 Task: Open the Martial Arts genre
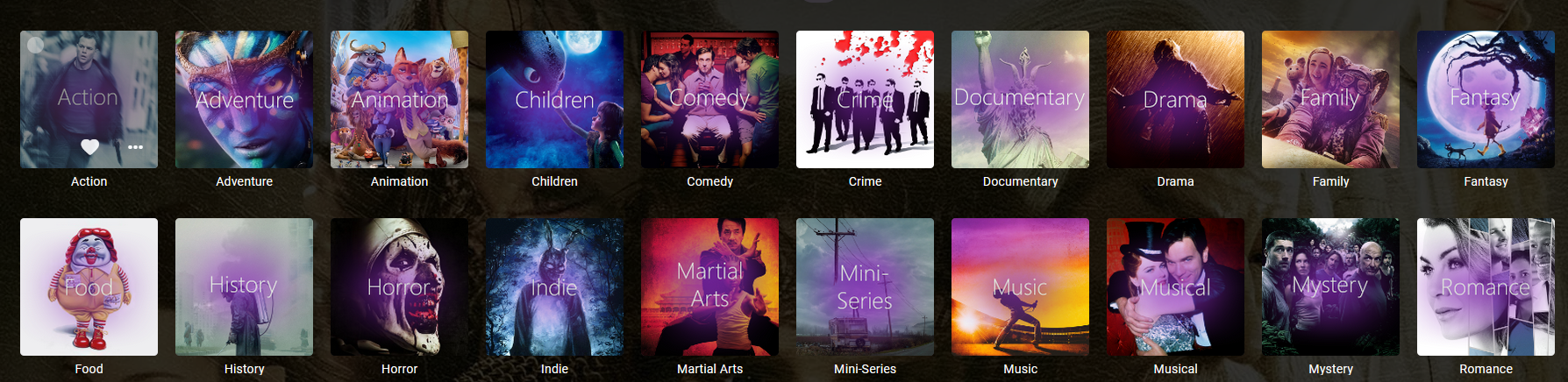tap(709, 286)
